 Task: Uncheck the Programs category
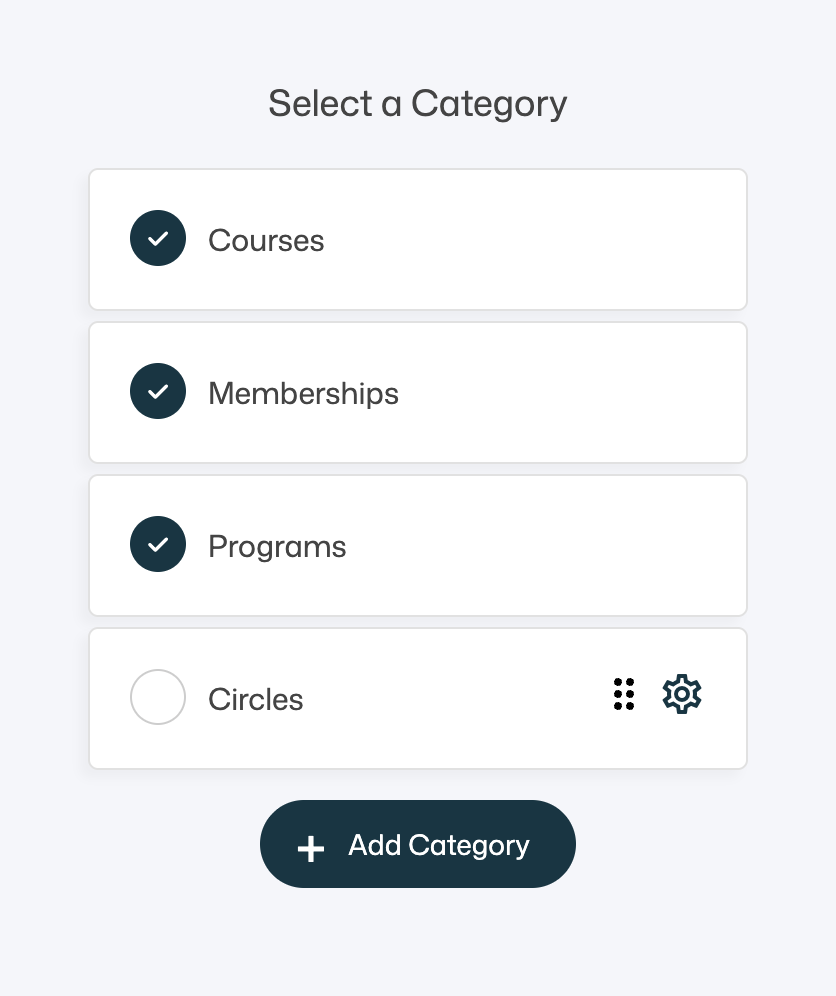click(158, 545)
